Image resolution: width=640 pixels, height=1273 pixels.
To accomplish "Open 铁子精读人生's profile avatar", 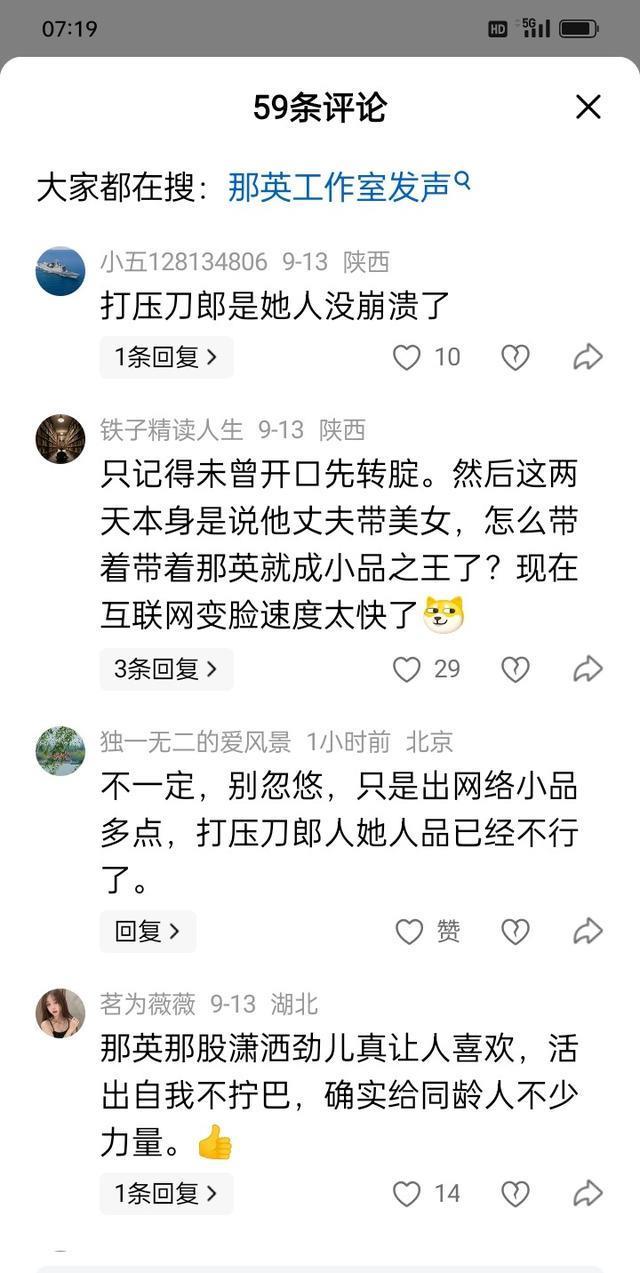I will [60, 438].
